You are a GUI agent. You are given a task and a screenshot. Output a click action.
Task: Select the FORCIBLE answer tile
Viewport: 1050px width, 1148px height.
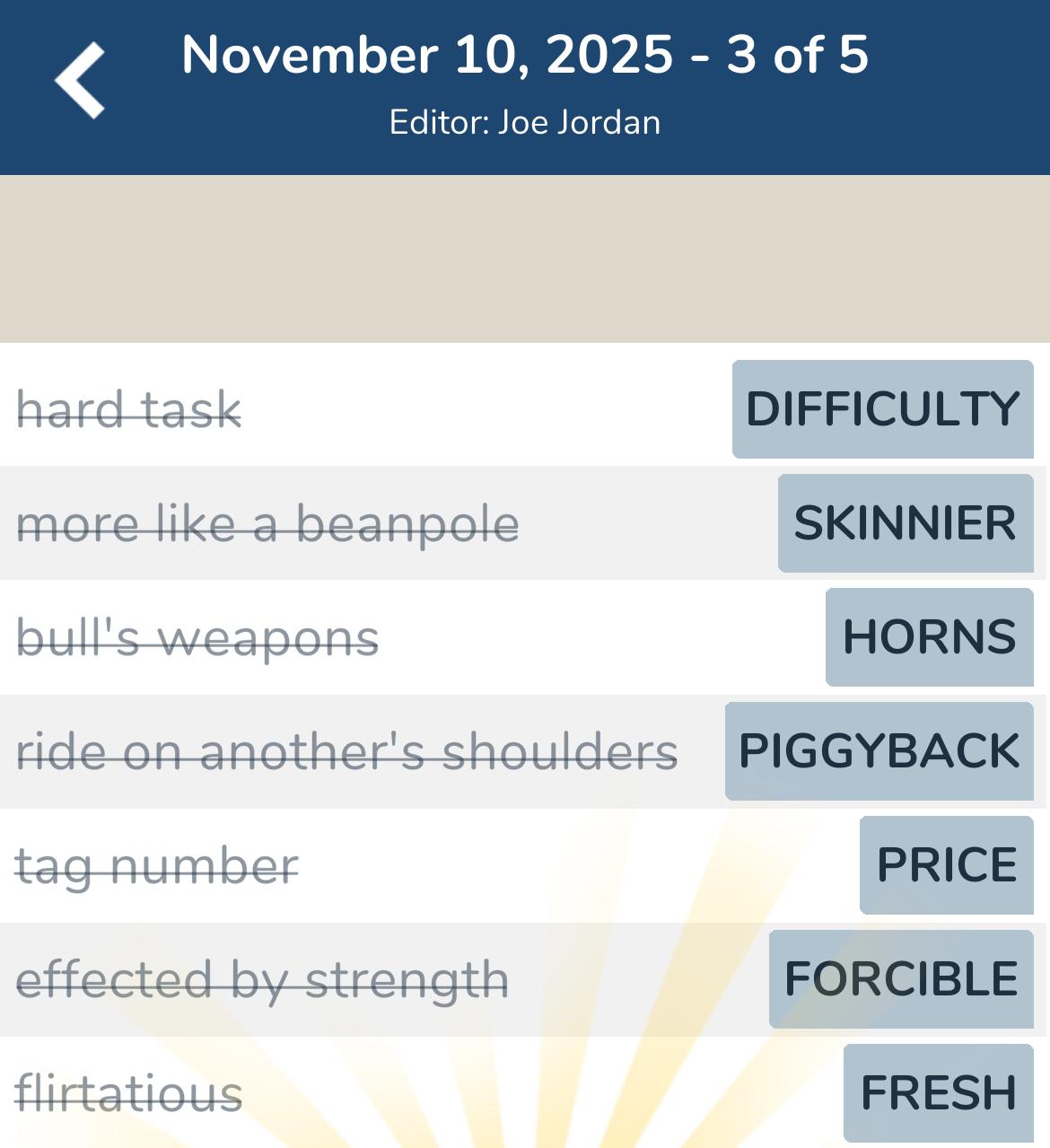(x=900, y=979)
